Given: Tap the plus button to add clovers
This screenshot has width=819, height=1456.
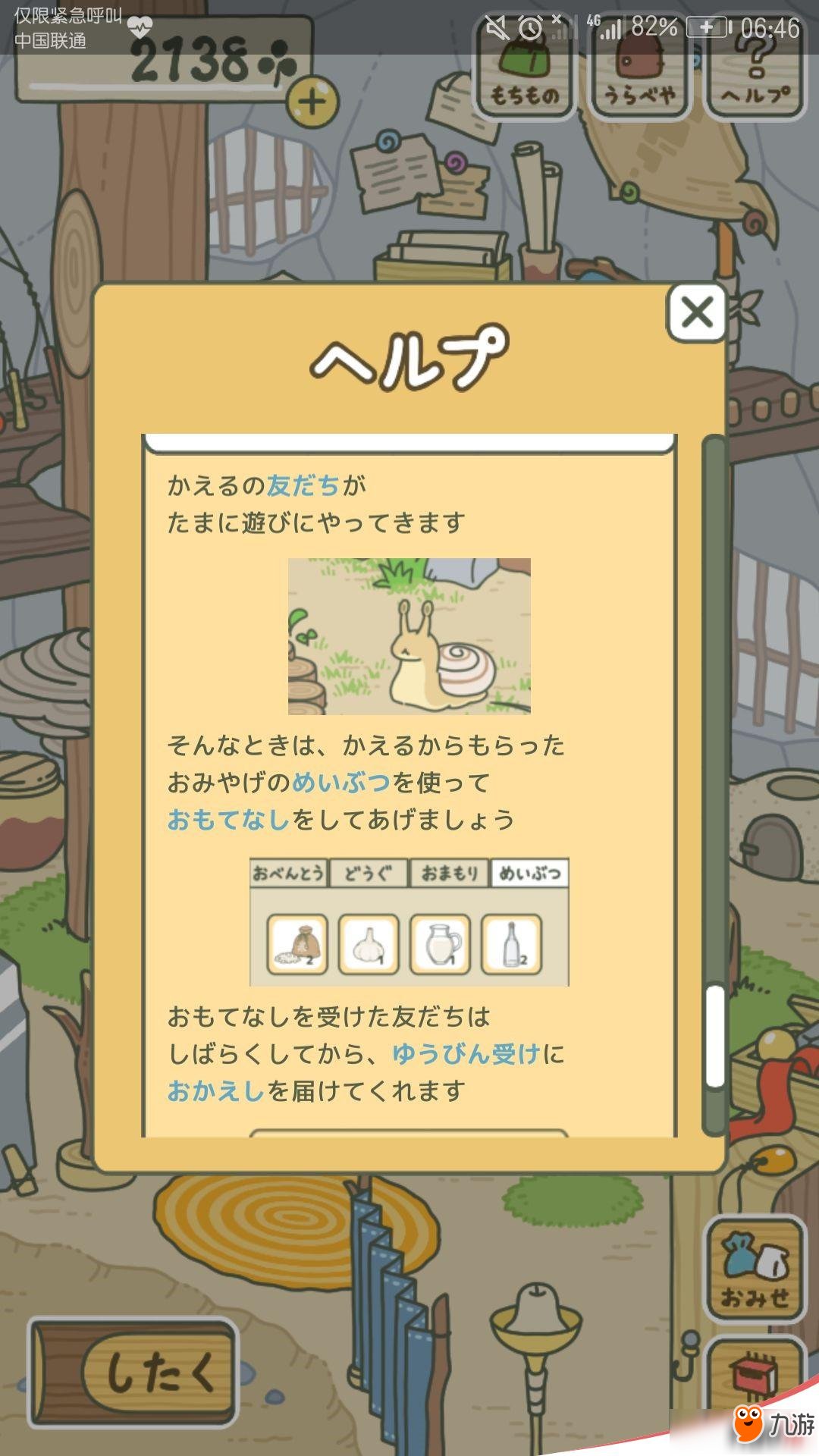Looking at the screenshot, I should coord(312,102).
